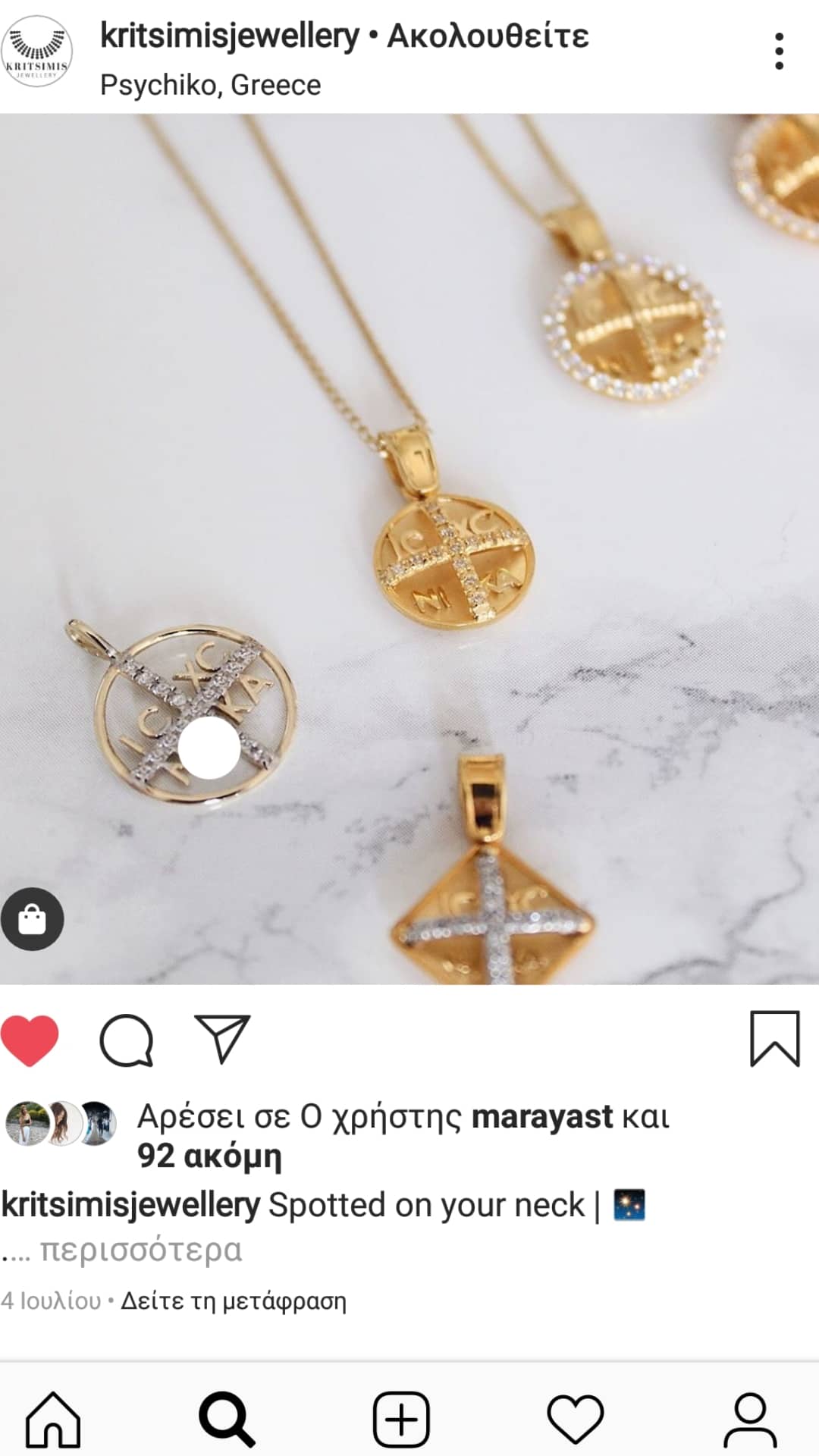
Task: Share the post via paper plane icon
Action: point(222,1039)
